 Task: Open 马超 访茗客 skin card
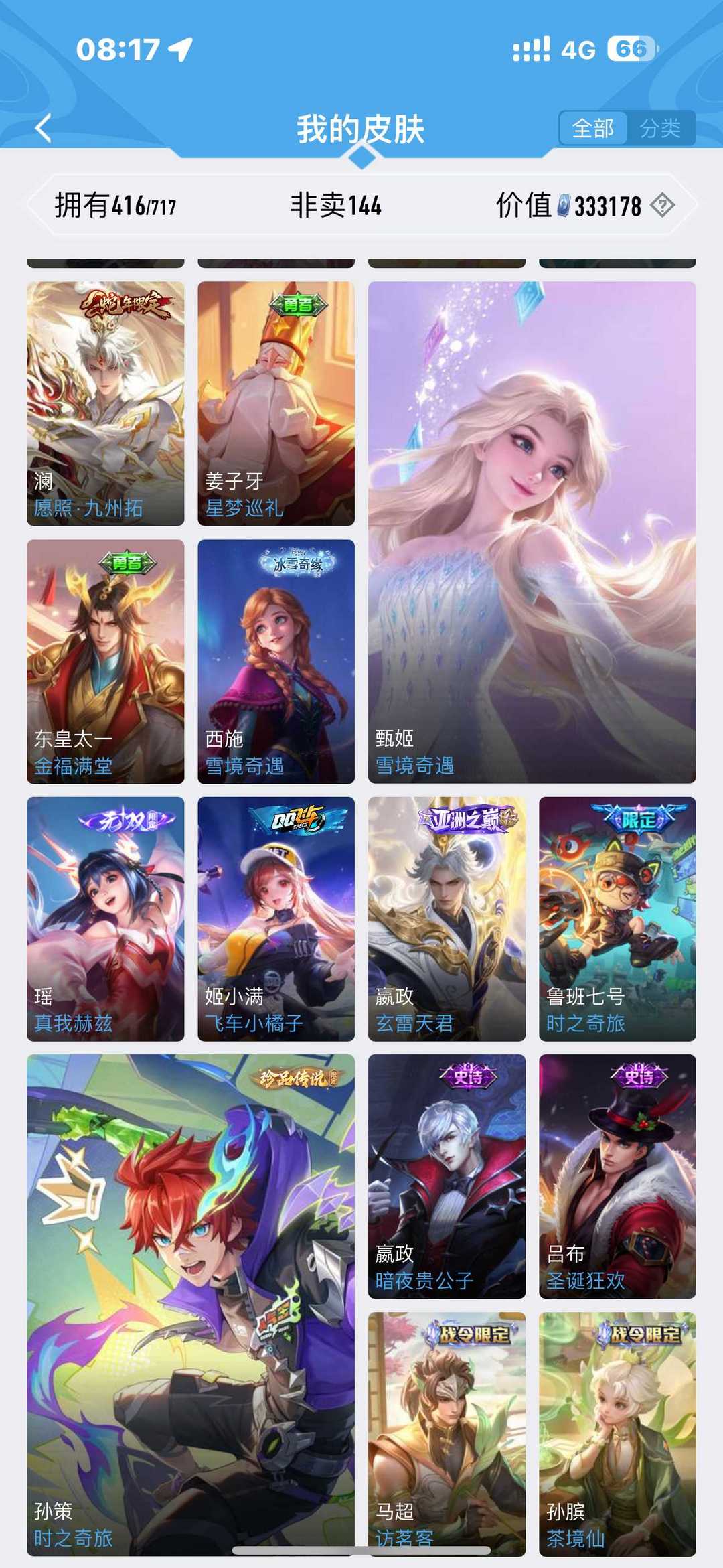(x=447, y=1434)
